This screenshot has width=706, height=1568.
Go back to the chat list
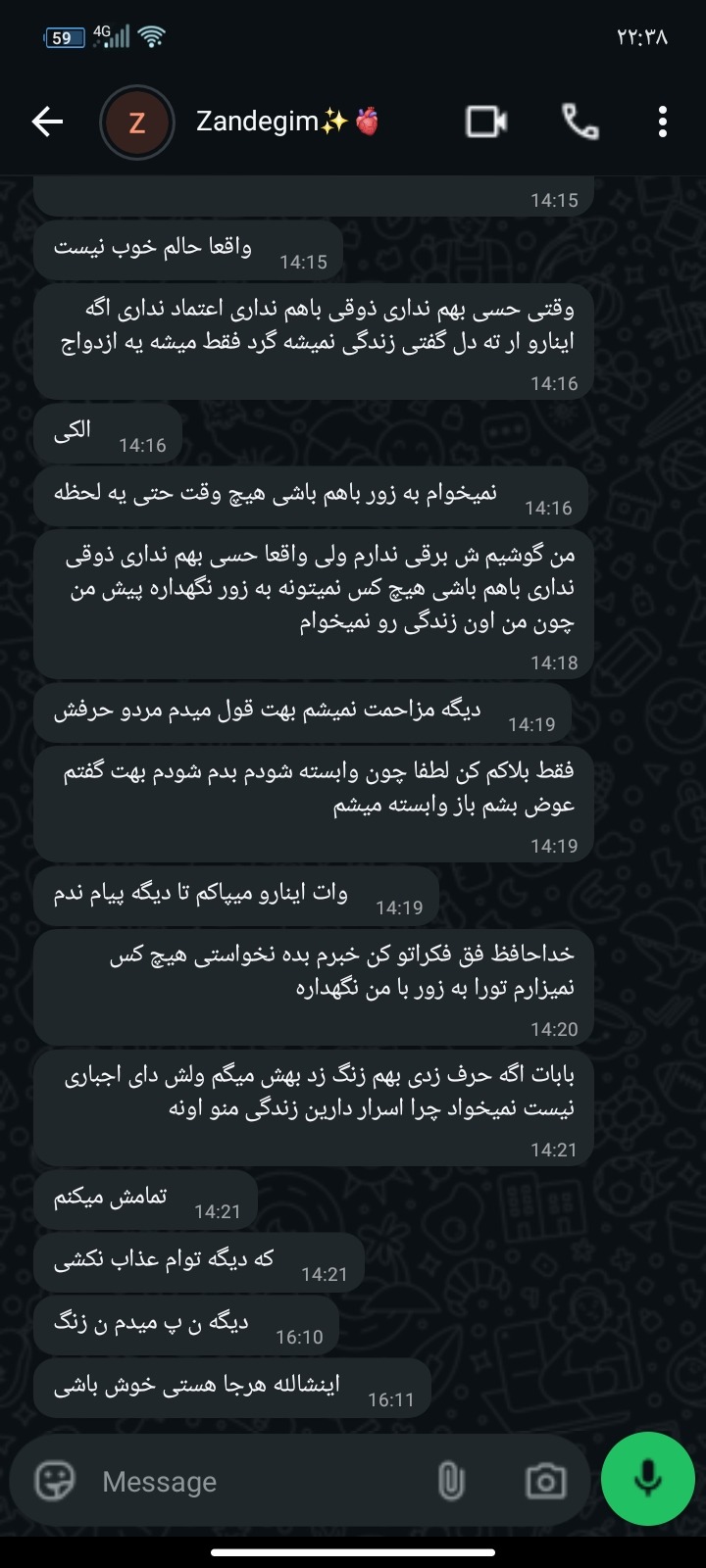pos(47,122)
